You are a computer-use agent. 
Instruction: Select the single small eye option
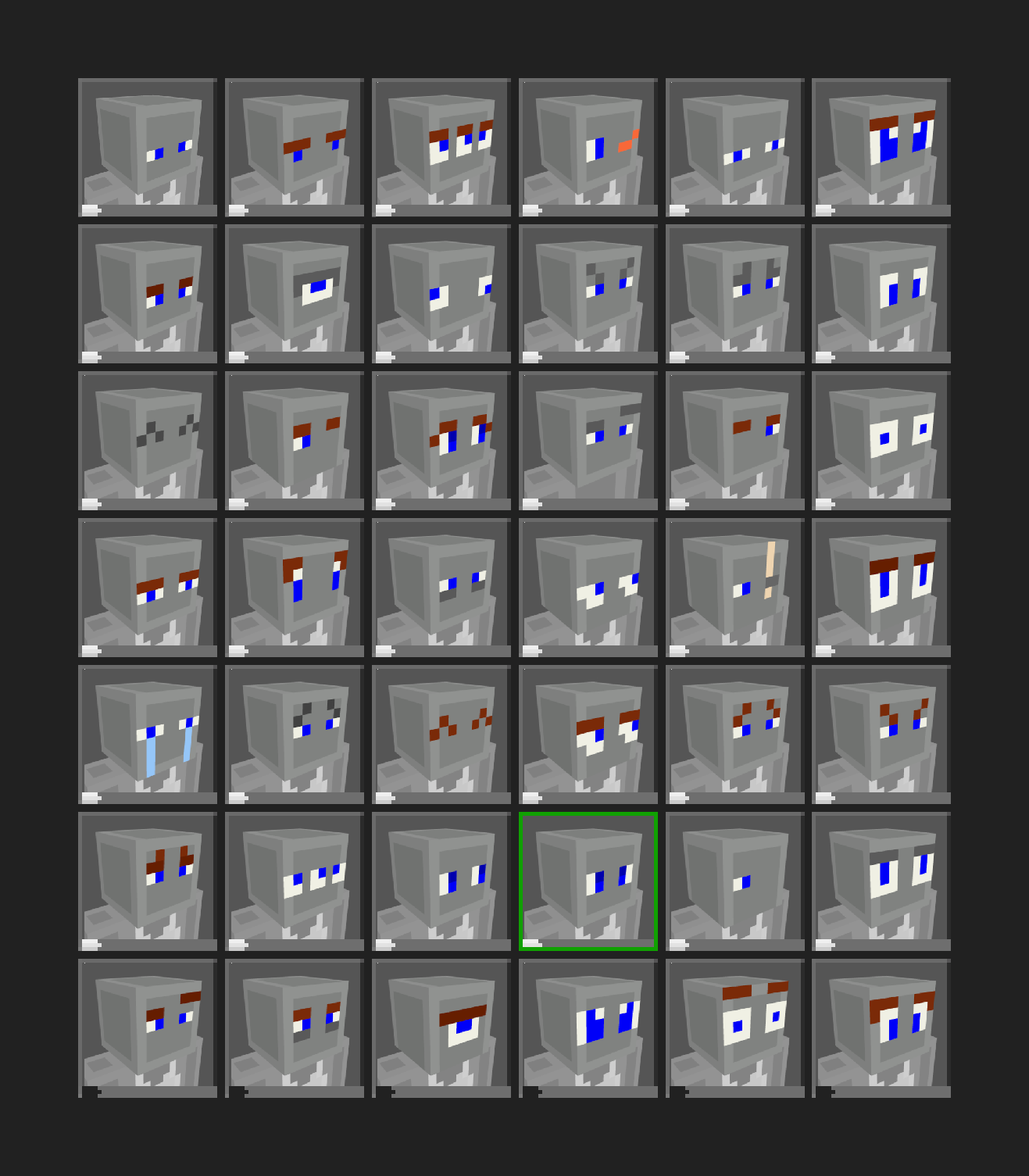tap(735, 881)
